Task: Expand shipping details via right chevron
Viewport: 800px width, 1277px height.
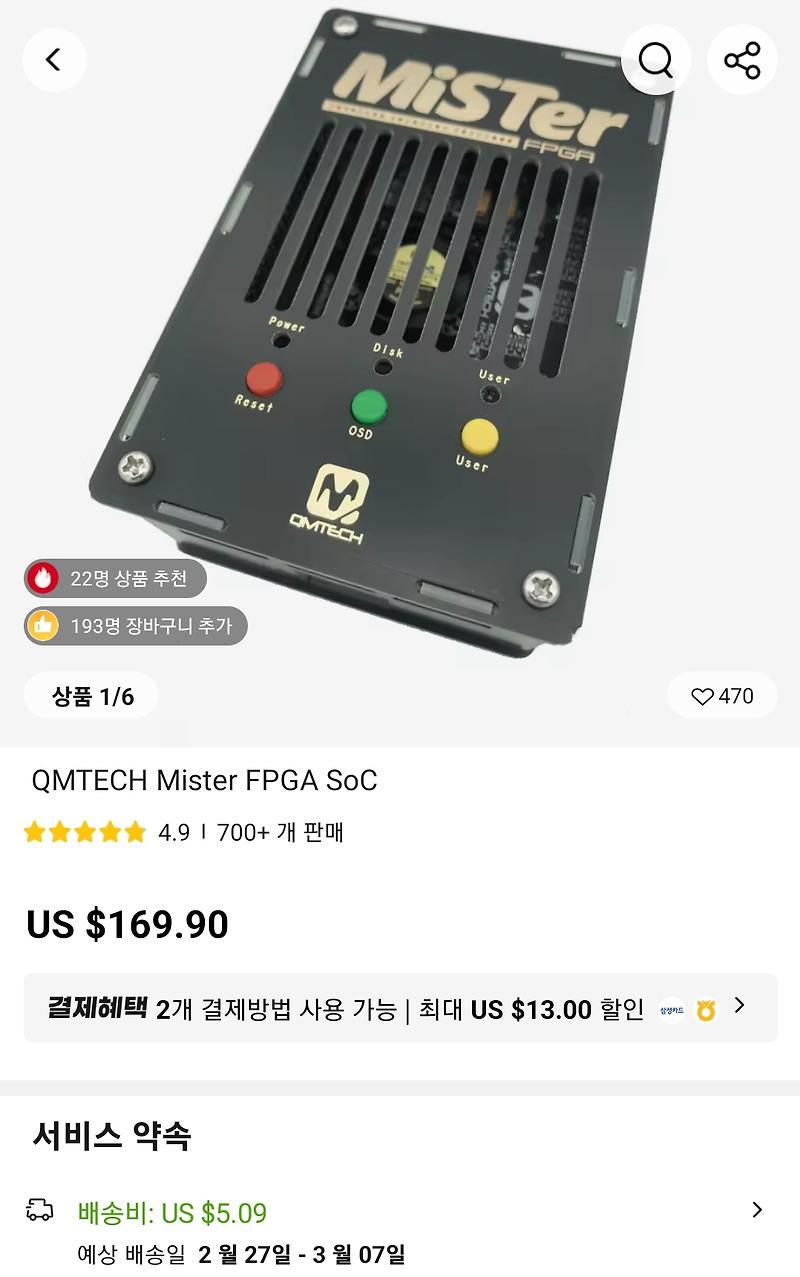Action: pos(757,1210)
